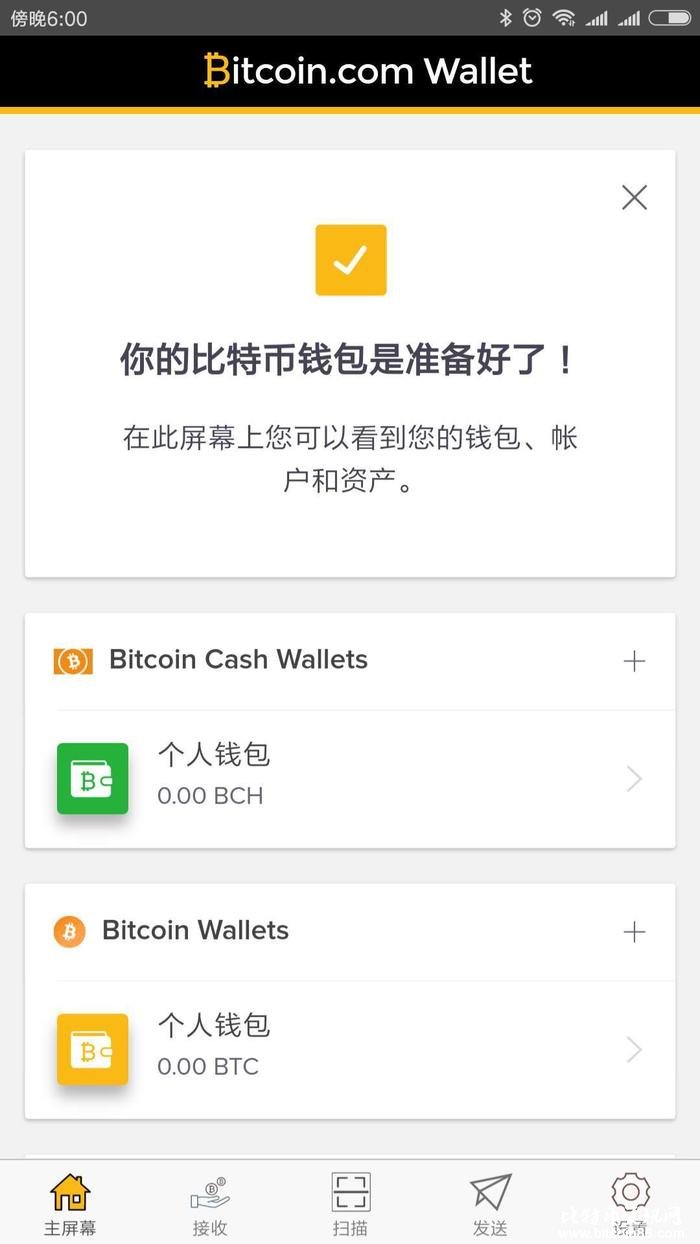Image resolution: width=700 pixels, height=1244 pixels.
Task: Open the 扫描 scan tab
Action: (350, 1203)
